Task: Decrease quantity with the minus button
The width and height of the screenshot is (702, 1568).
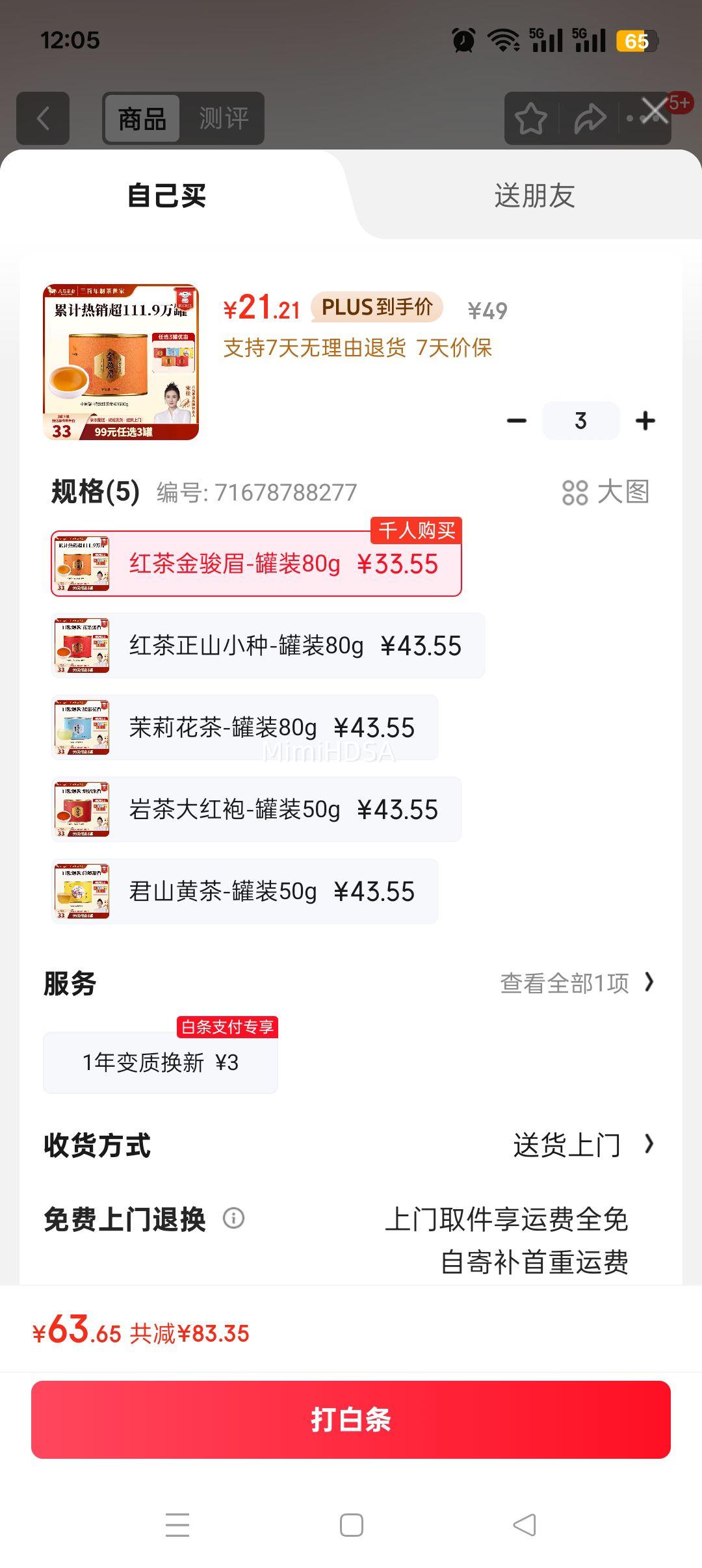Action: coord(517,421)
